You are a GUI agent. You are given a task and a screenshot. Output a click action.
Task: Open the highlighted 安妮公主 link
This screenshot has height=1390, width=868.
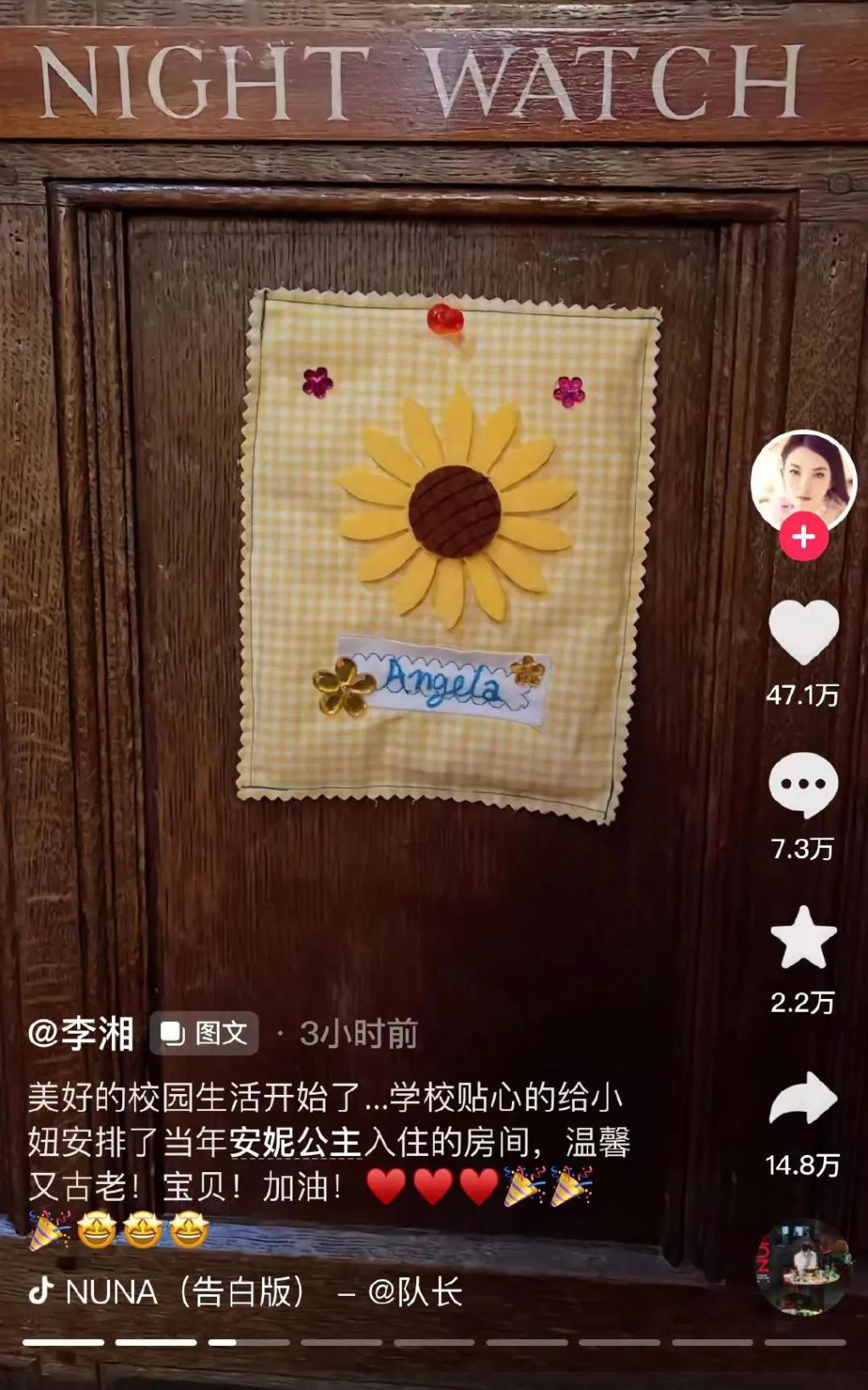click(295, 1142)
